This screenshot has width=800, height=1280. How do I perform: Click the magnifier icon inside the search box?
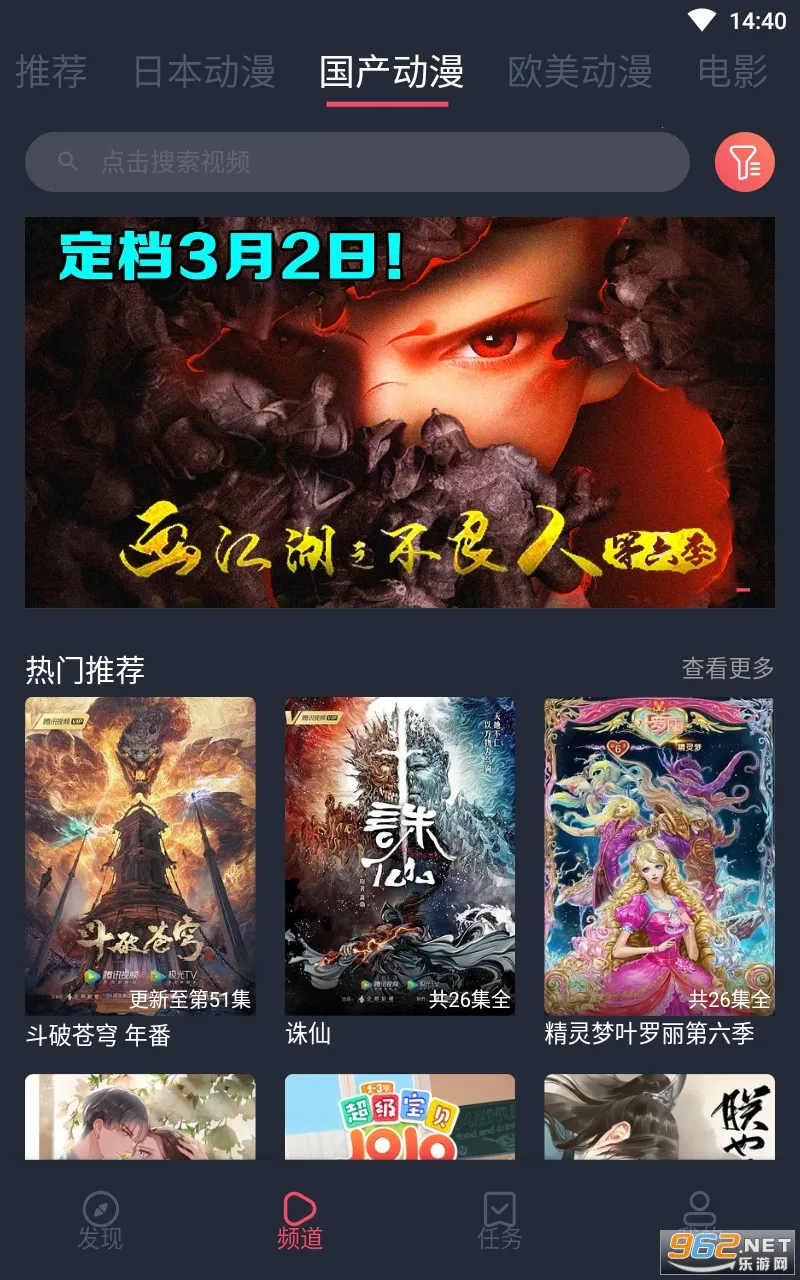(65, 161)
